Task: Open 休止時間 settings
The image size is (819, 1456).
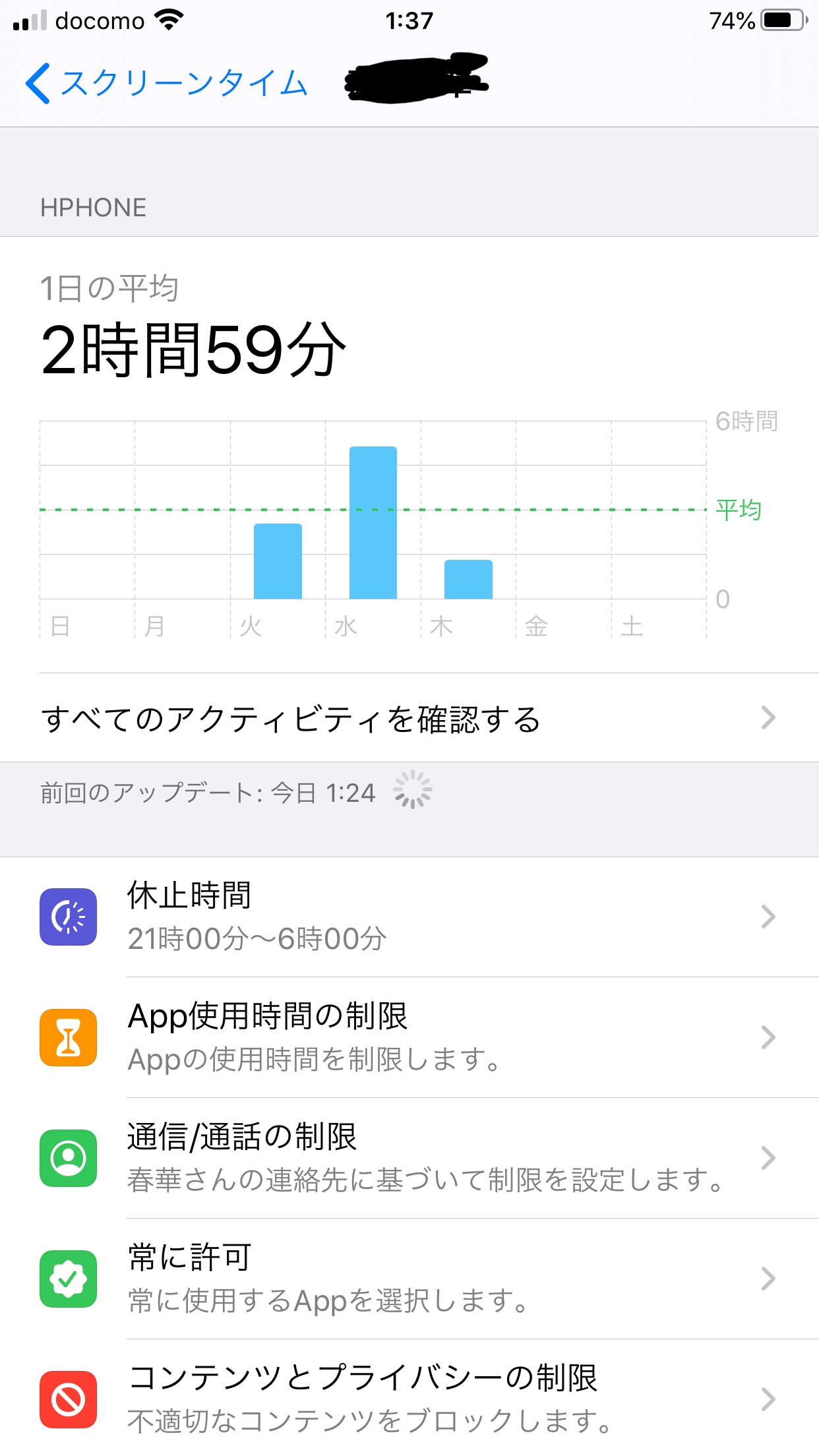Action: point(409,917)
